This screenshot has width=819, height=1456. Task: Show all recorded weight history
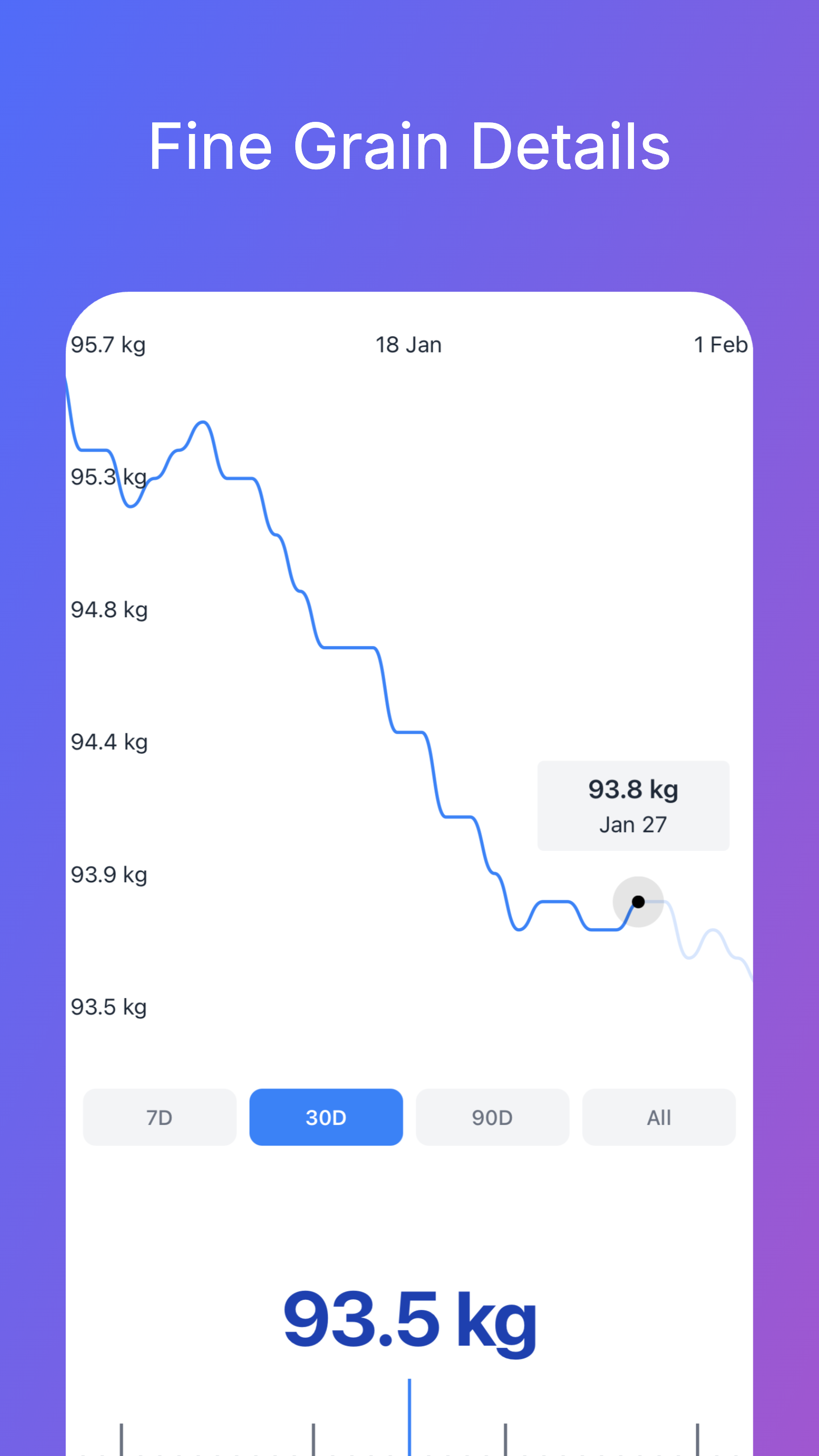coord(658,1117)
